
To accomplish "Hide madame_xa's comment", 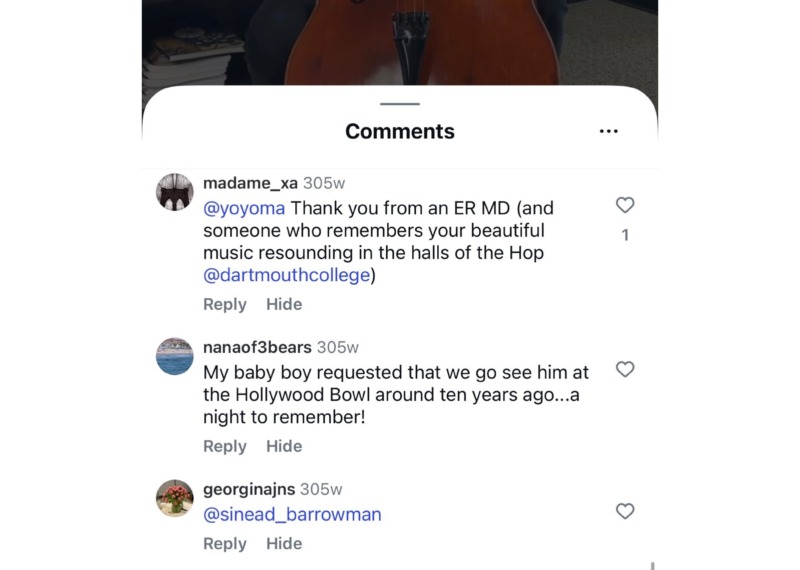I will coord(284,304).
